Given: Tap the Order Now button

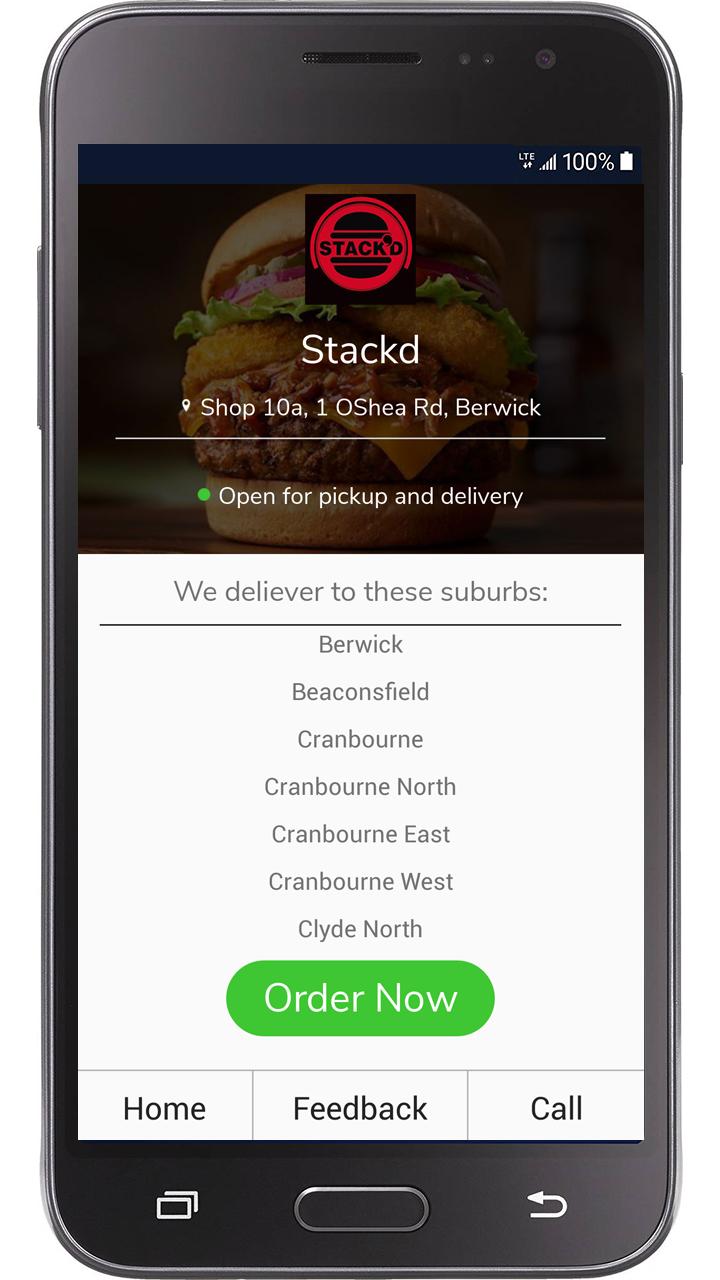Looking at the screenshot, I should [360, 998].
